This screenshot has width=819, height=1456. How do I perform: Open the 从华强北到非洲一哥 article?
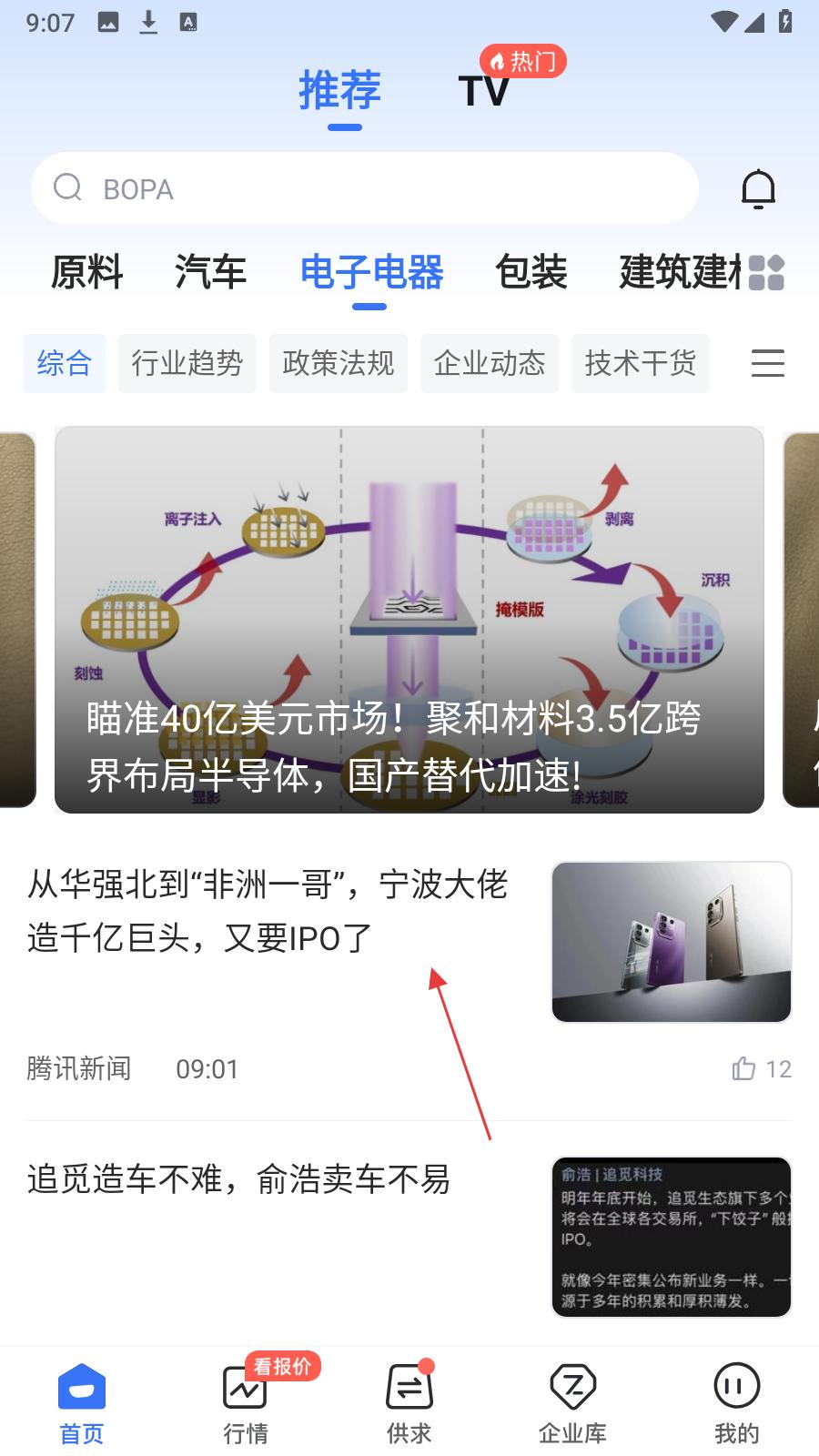point(268,910)
